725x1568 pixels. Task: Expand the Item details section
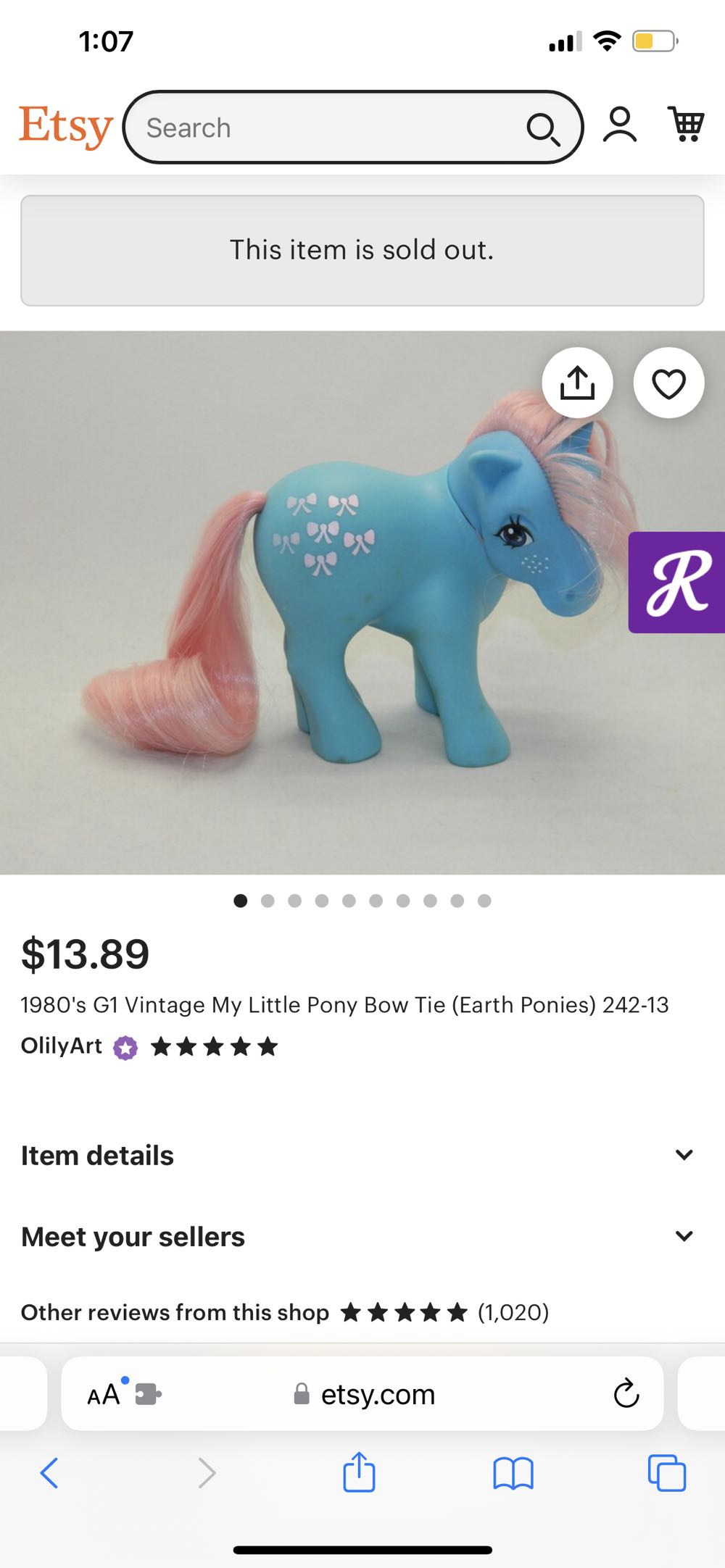tap(97, 1155)
